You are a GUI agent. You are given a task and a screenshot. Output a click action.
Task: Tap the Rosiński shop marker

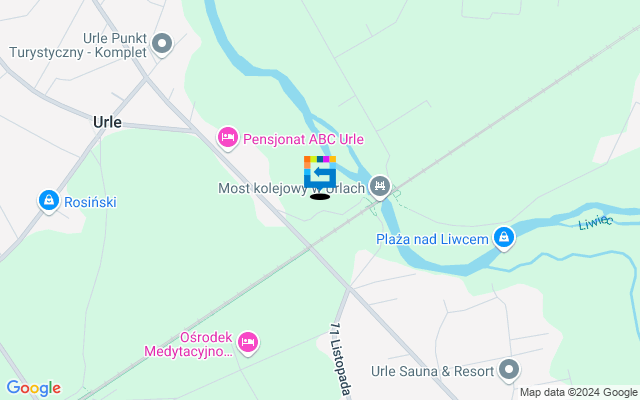[47, 201]
